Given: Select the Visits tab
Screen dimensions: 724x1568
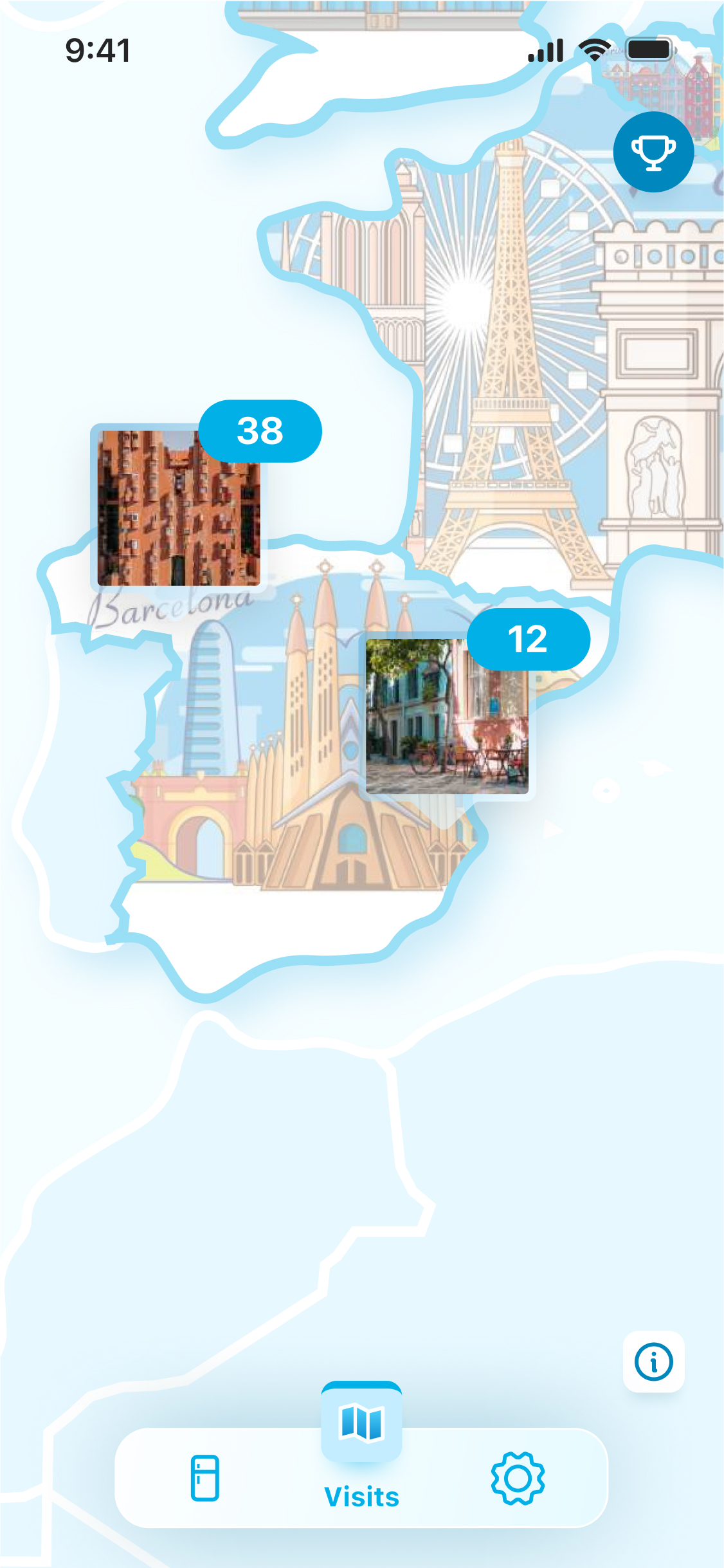Looking at the screenshot, I should 361,1448.
